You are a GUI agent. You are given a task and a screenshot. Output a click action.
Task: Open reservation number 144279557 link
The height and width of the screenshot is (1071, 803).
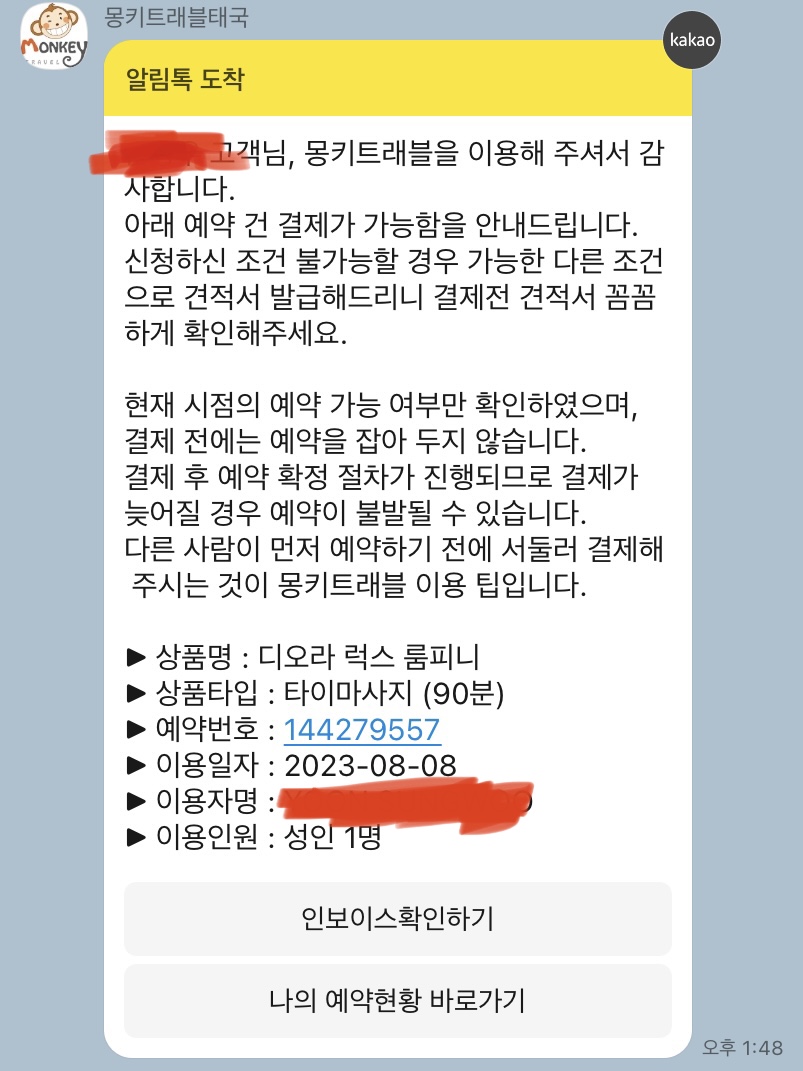click(361, 730)
